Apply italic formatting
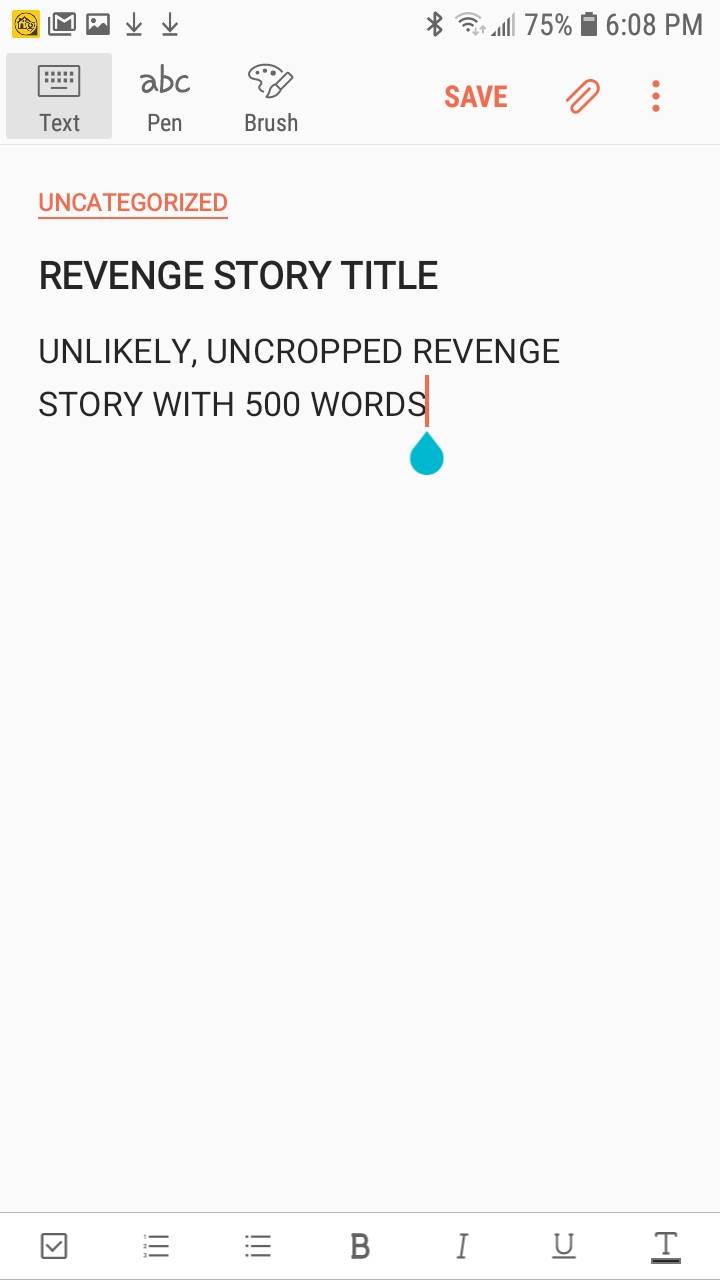Screen dimensions: 720x1280 tap(461, 1245)
